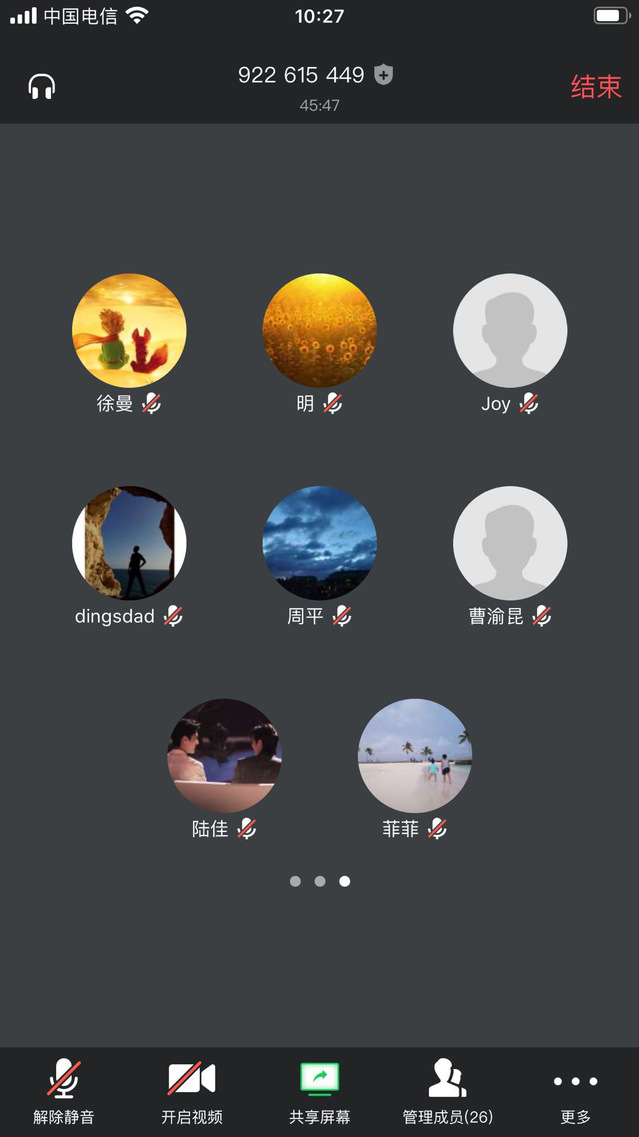
Task: Select dingsdad's avatar
Action: (x=129, y=543)
